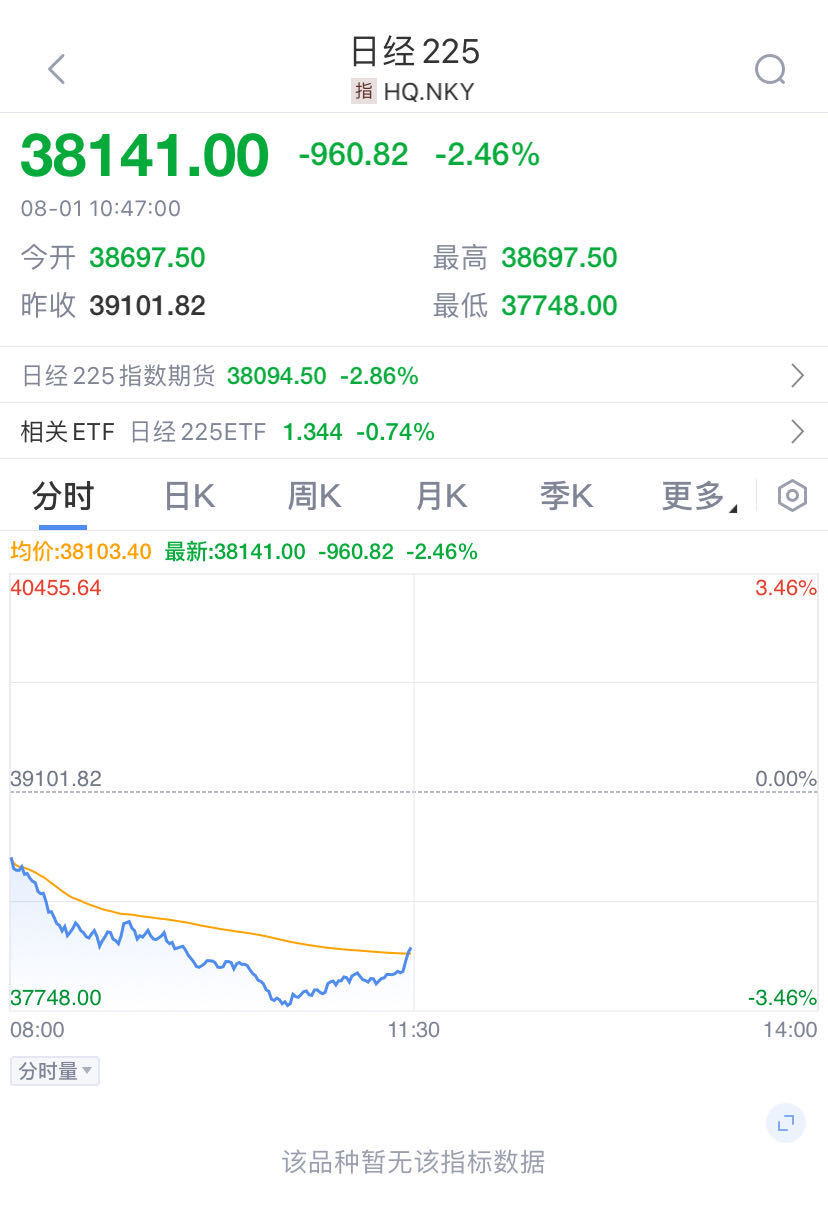Select the 分时 intraday chart icon tab
828x1232 pixels.
63,495
